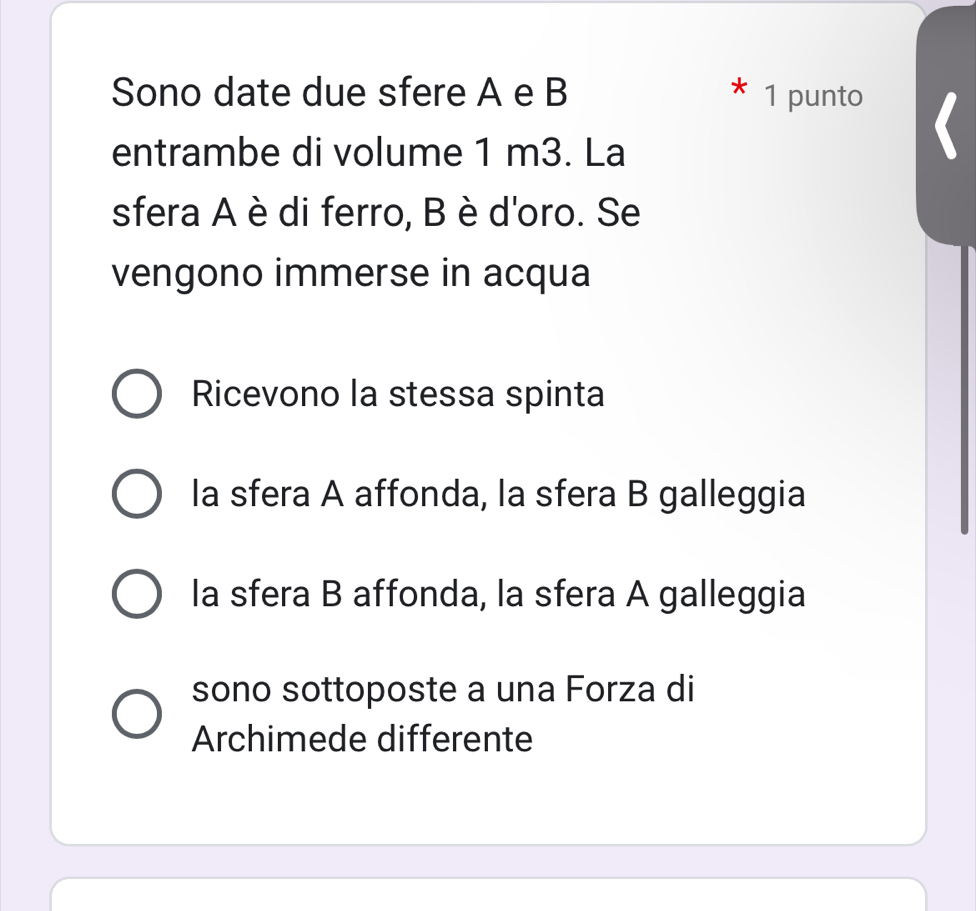Choose 'la sfera A affonda, la sfera B galleggia'
976x911 pixels.
coord(135,495)
